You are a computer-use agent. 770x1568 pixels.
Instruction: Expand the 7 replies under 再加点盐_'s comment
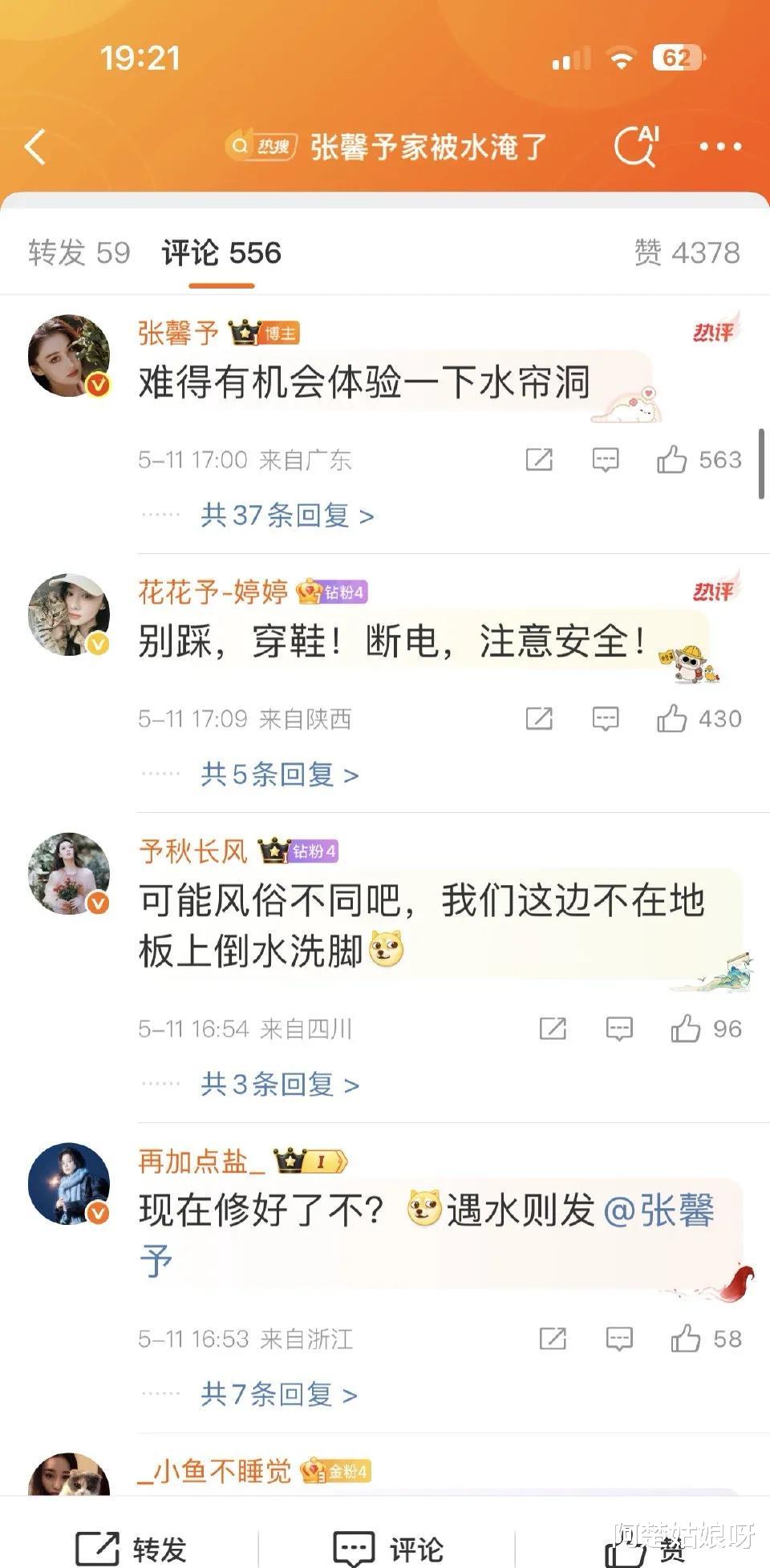click(277, 1395)
